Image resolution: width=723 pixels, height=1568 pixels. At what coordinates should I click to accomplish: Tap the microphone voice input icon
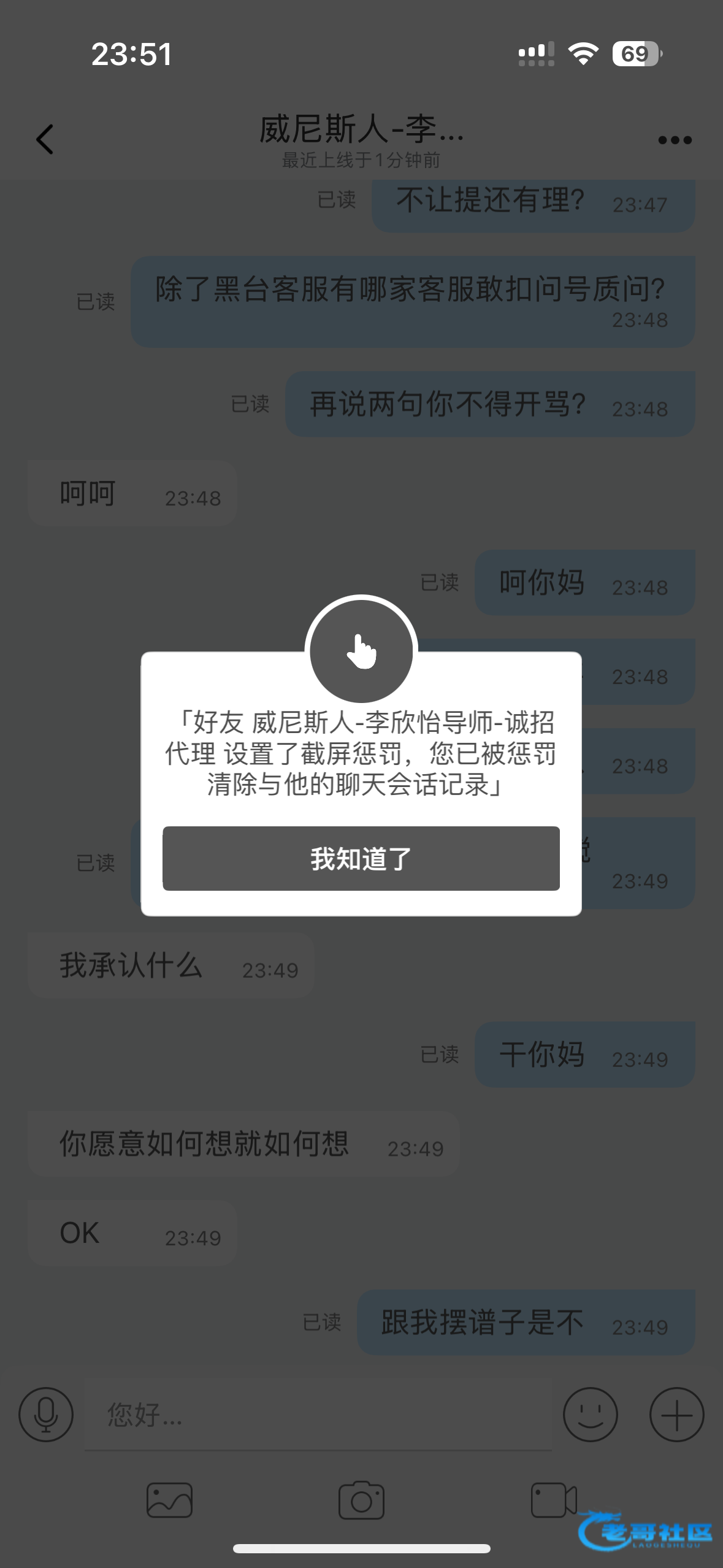pos(46,1415)
